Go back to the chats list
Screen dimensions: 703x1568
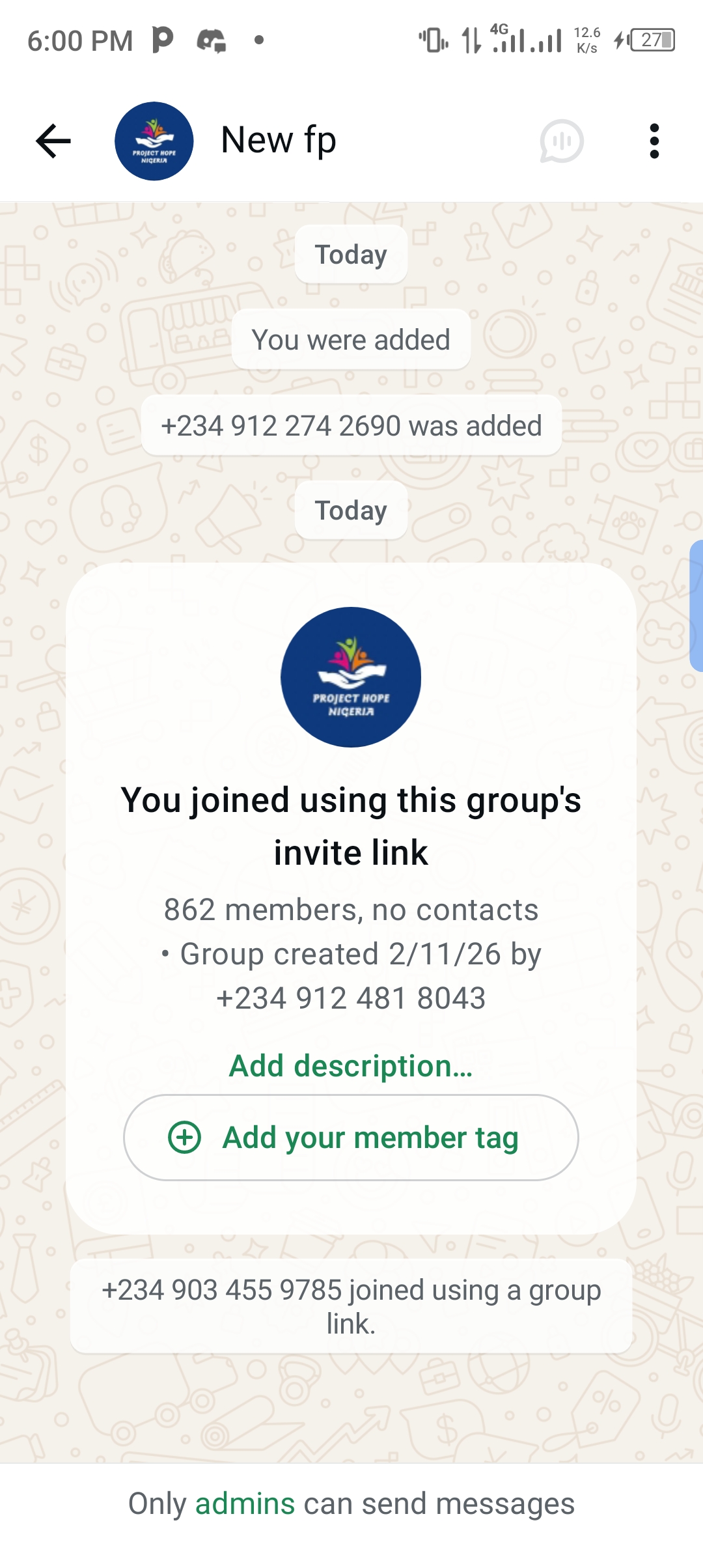(x=53, y=141)
